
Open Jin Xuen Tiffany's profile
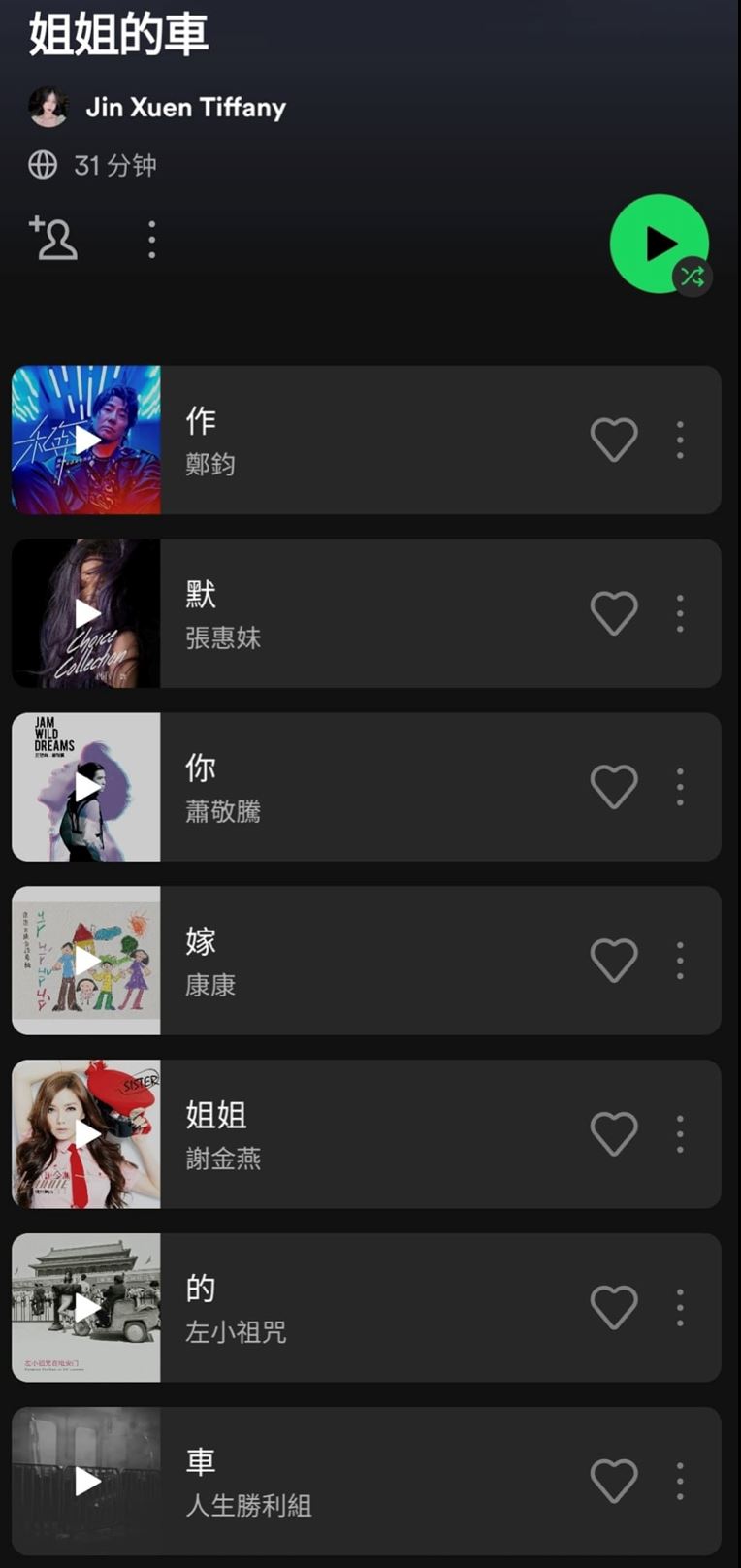click(184, 108)
